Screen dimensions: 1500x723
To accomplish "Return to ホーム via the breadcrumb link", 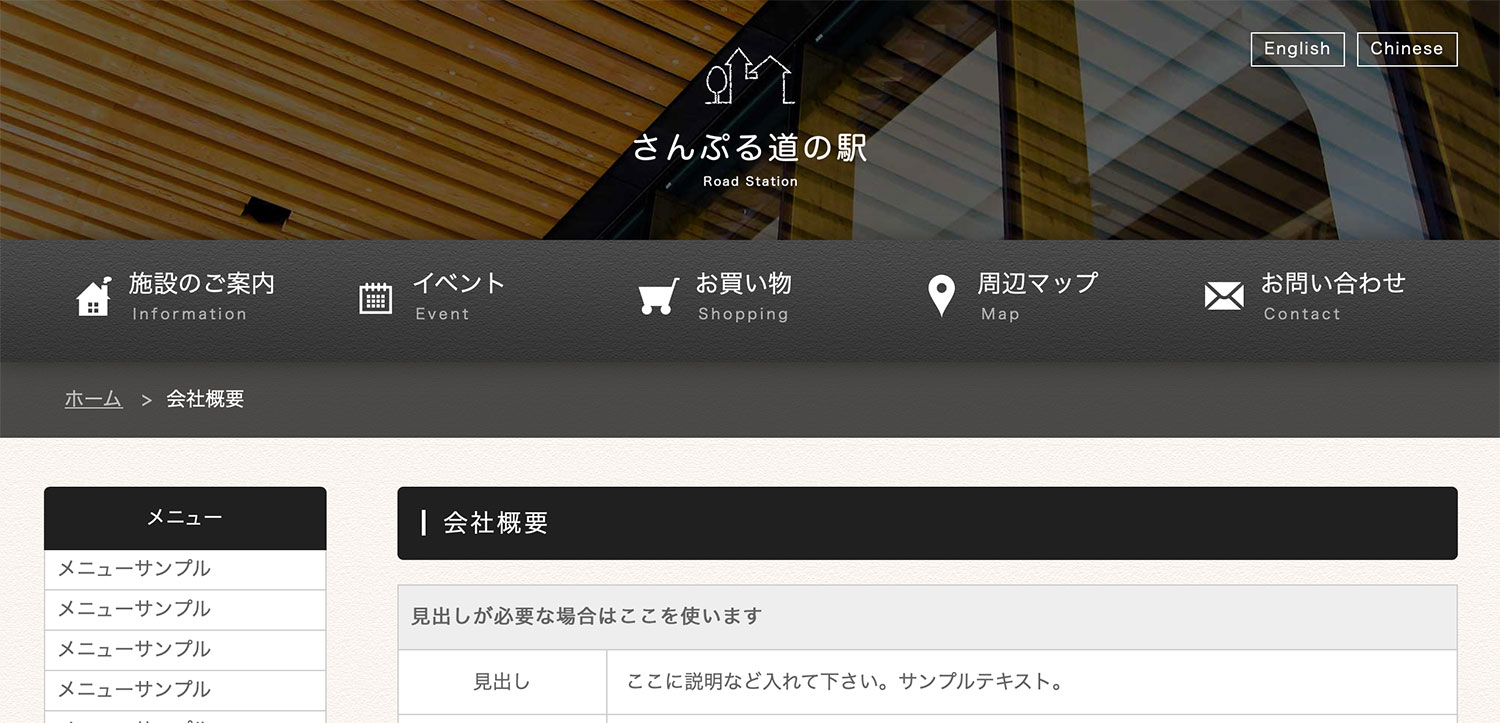I will pos(93,399).
